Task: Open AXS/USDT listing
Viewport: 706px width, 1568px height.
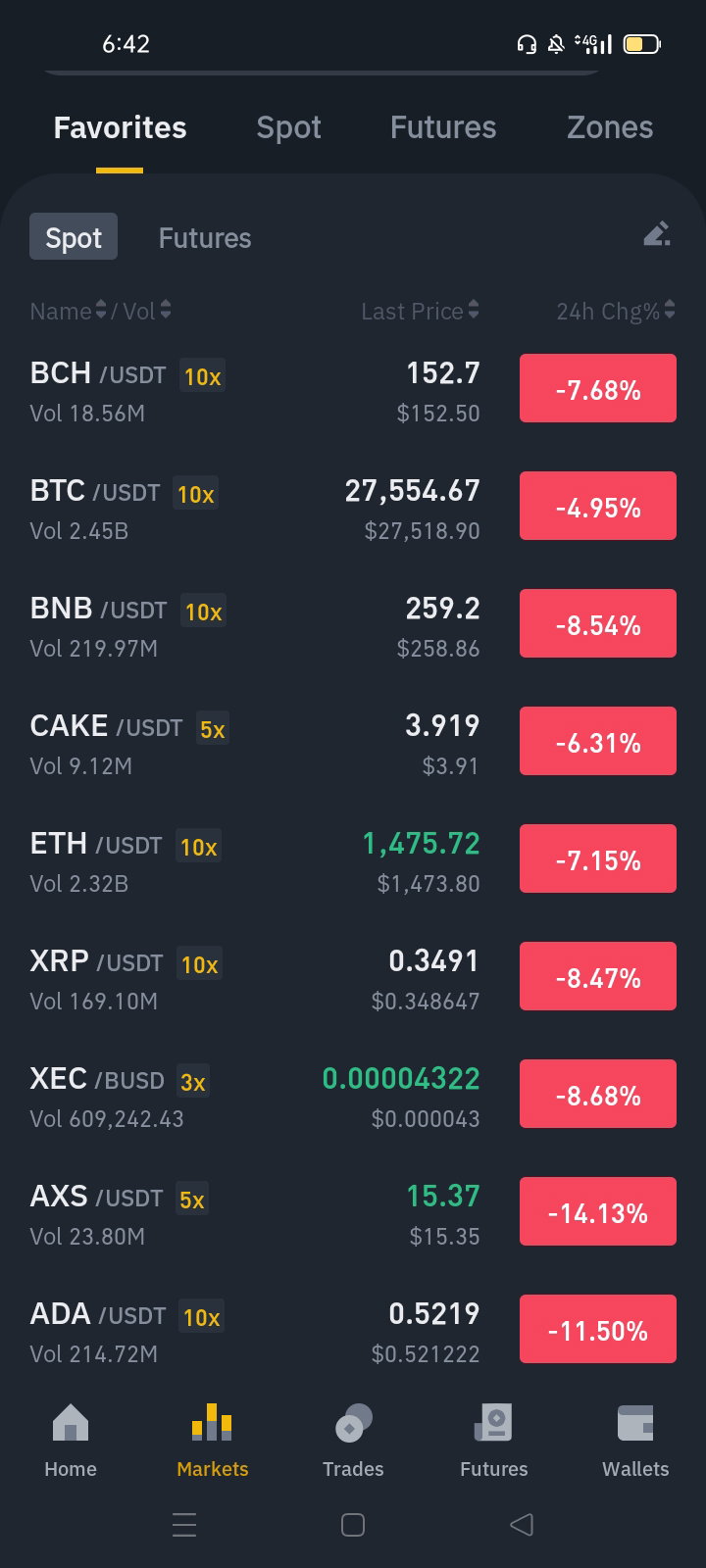Action: point(353,1213)
